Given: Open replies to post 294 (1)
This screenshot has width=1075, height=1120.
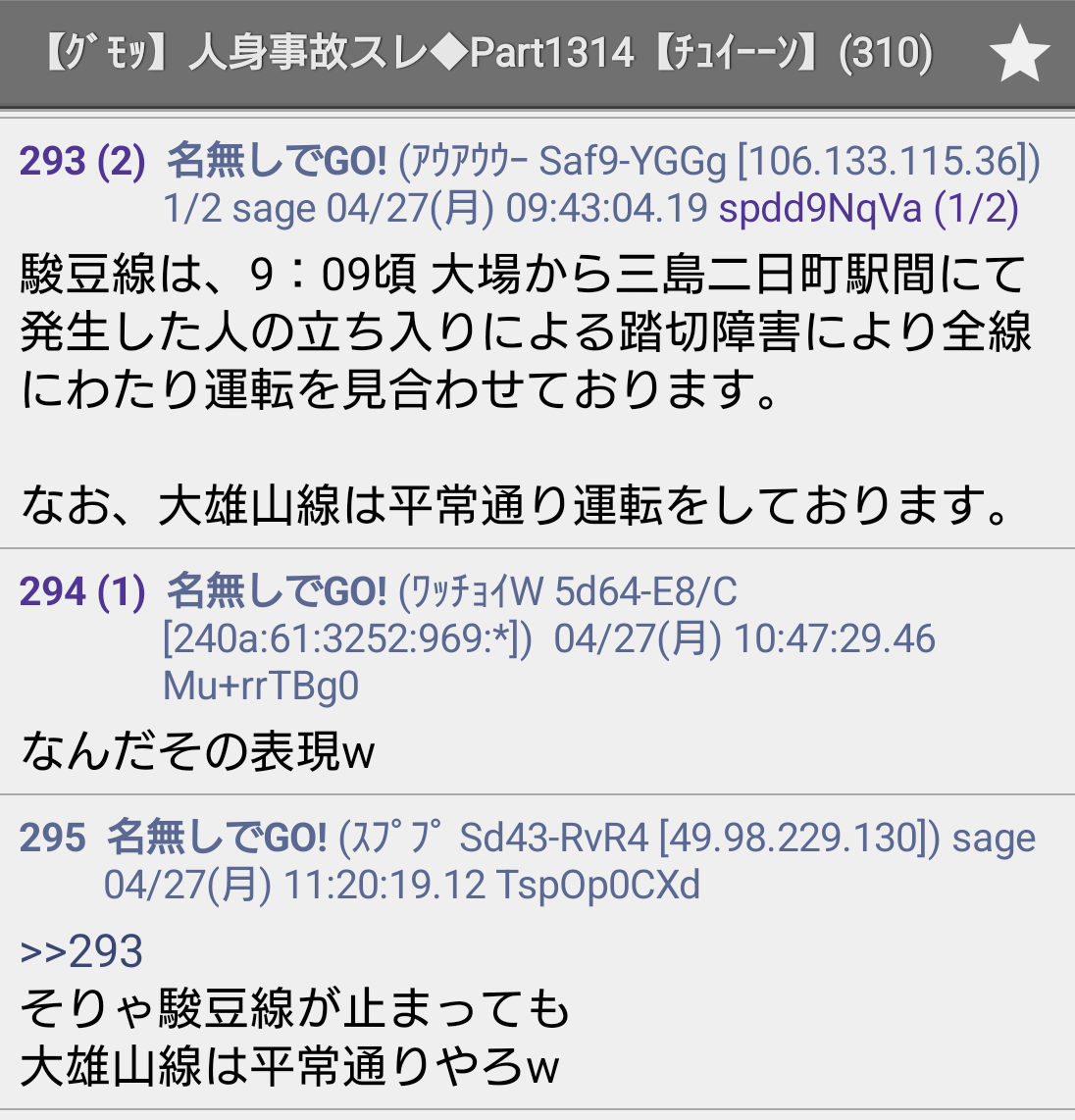Looking at the screenshot, I should click(82, 591).
